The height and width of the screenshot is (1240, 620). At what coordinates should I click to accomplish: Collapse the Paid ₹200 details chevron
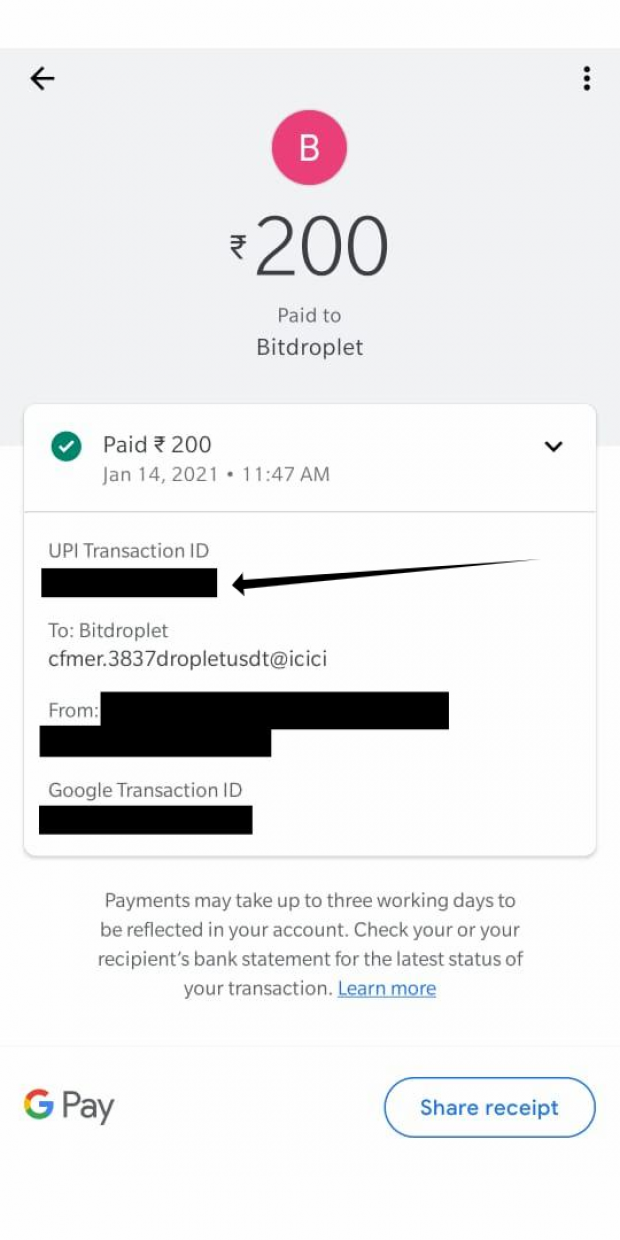click(553, 447)
